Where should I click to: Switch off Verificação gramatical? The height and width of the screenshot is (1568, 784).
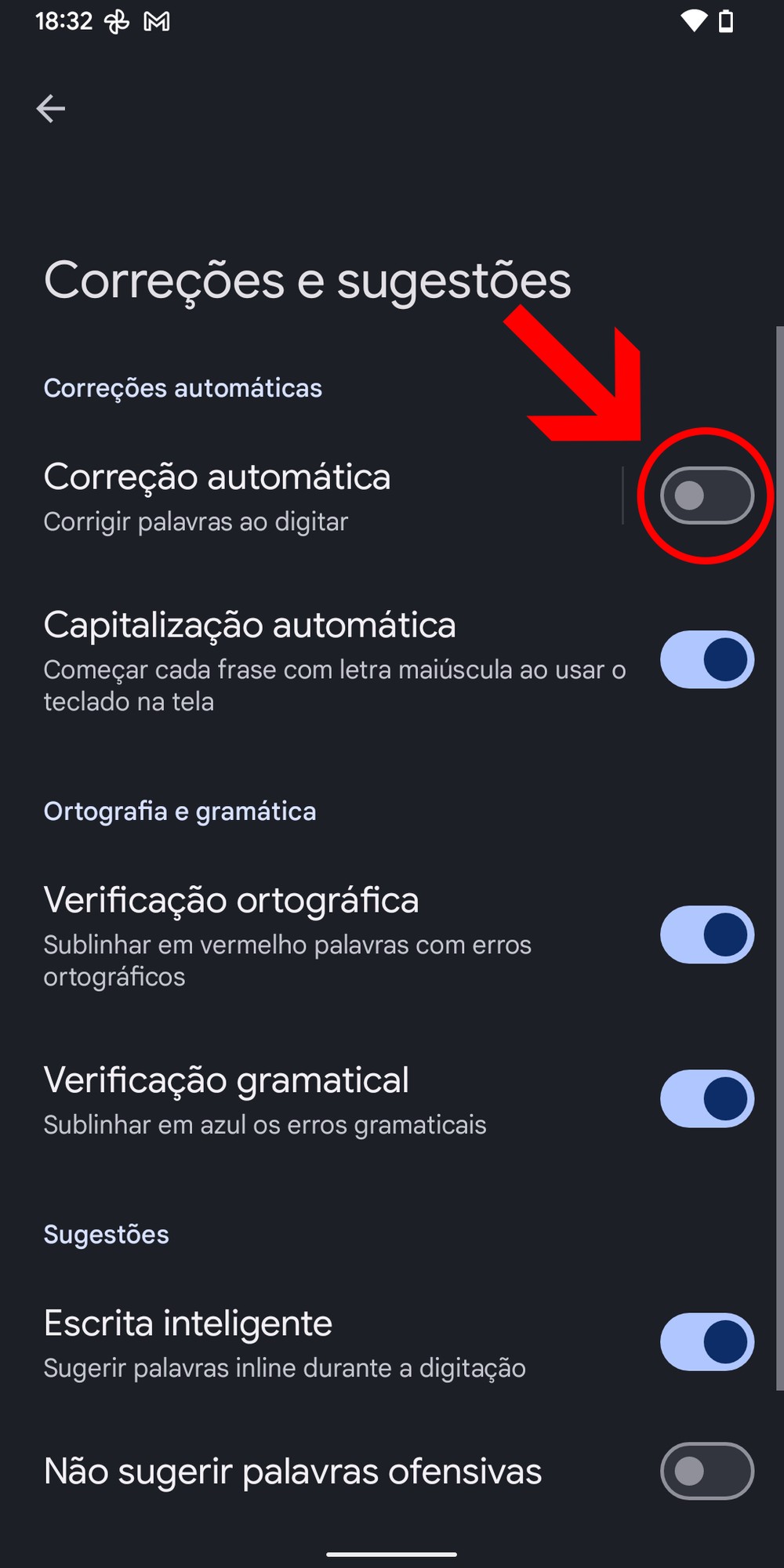pyautogui.click(x=706, y=1098)
